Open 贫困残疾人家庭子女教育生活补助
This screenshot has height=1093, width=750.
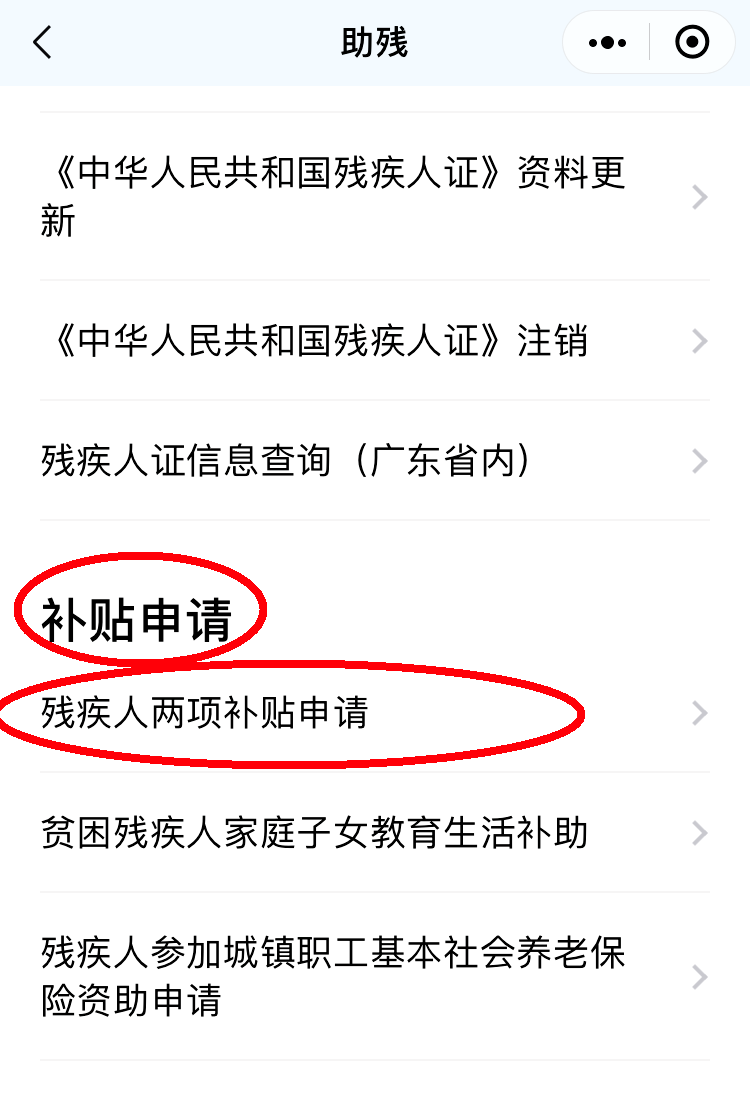point(374,832)
